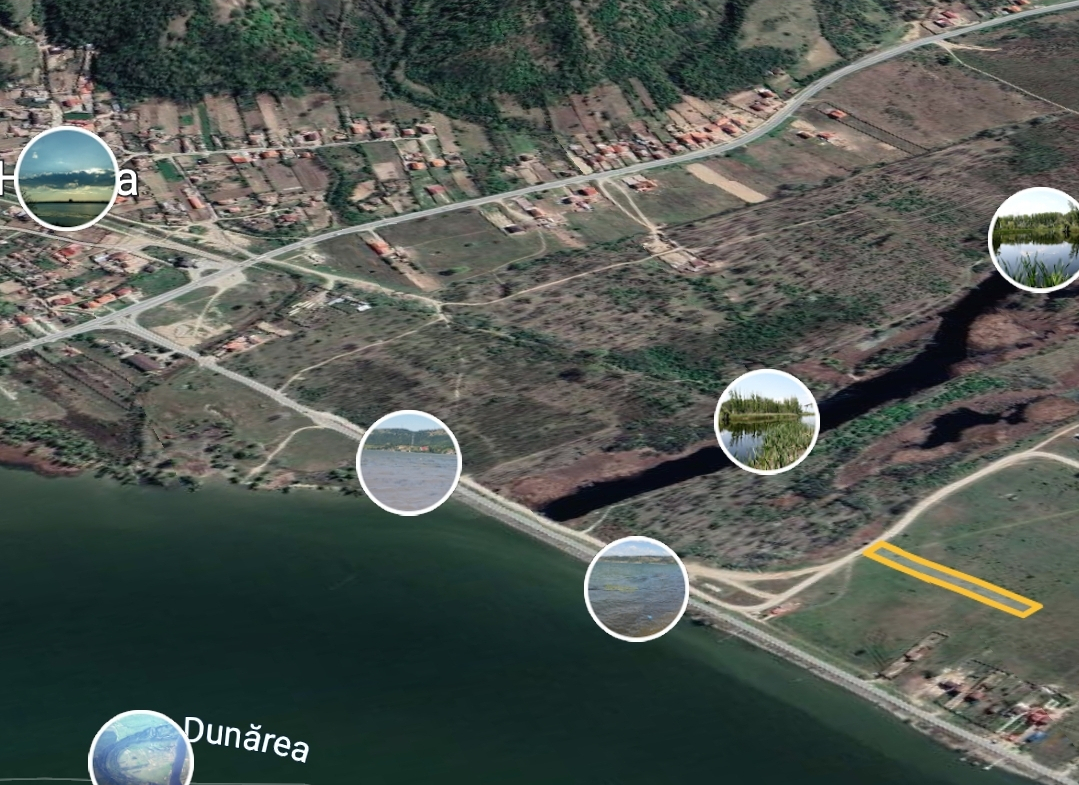Tap the Dunărea place label

[247, 739]
